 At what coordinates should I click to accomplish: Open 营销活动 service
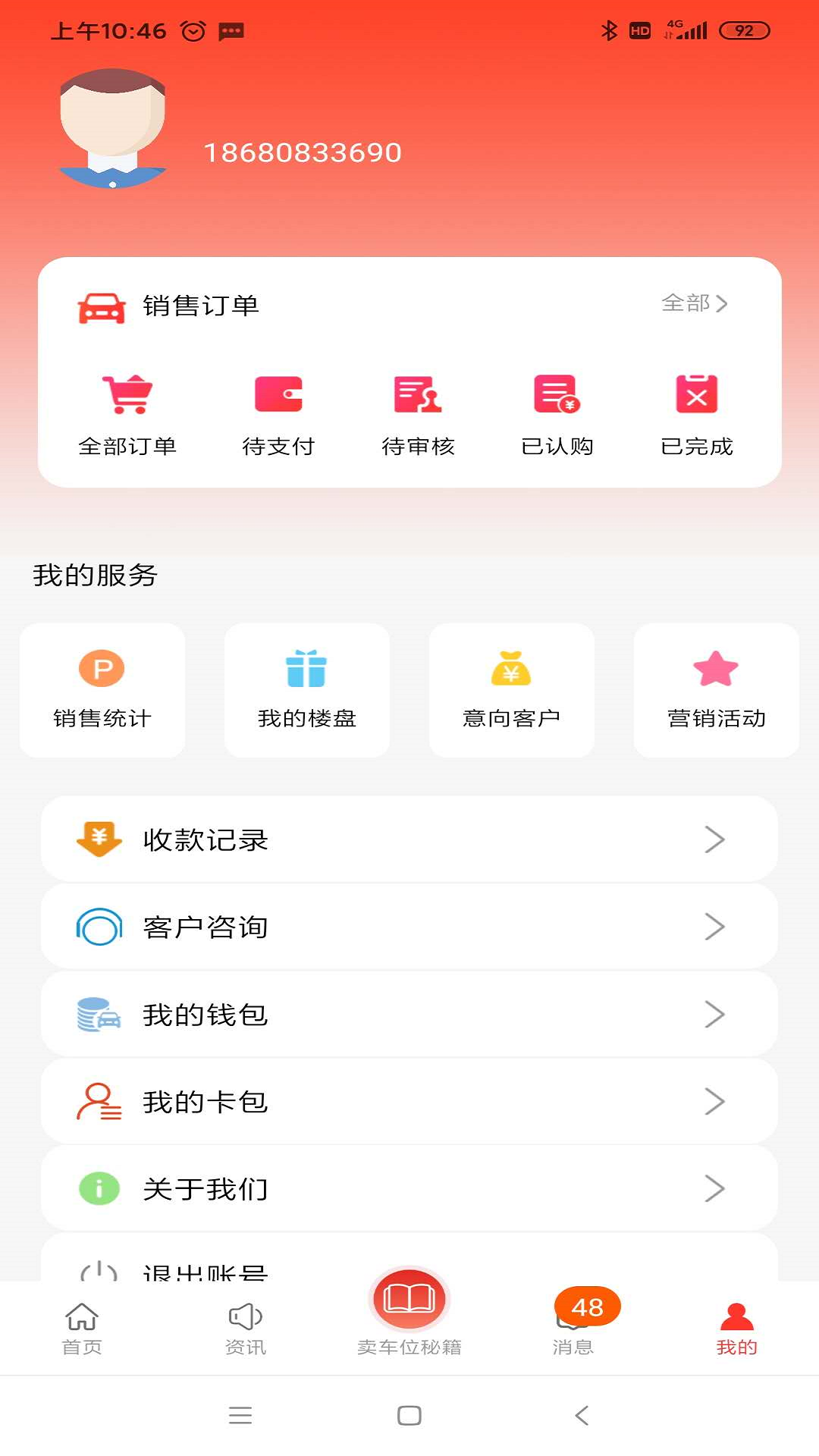(717, 690)
